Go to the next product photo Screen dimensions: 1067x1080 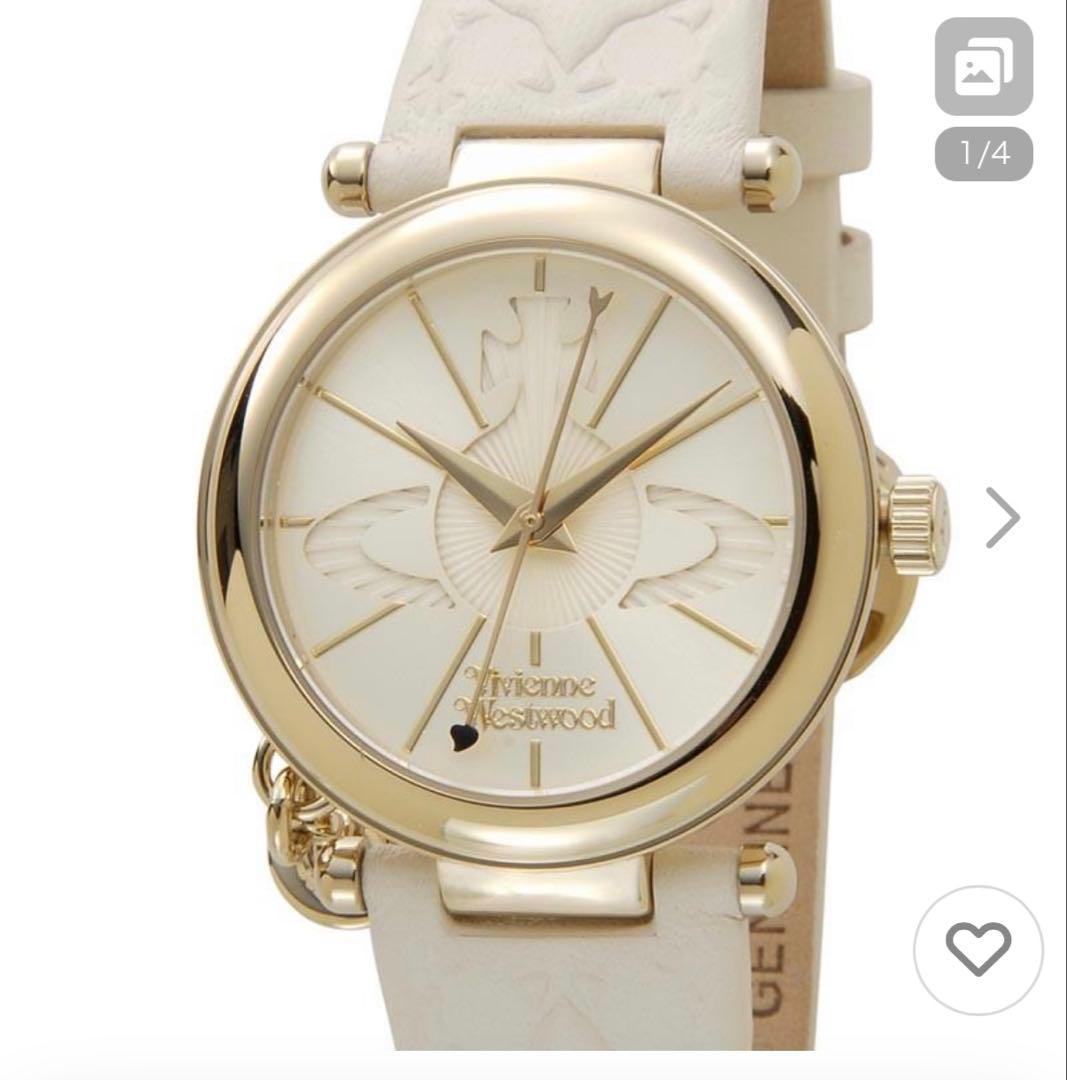pyautogui.click(x=1002, y=518)
